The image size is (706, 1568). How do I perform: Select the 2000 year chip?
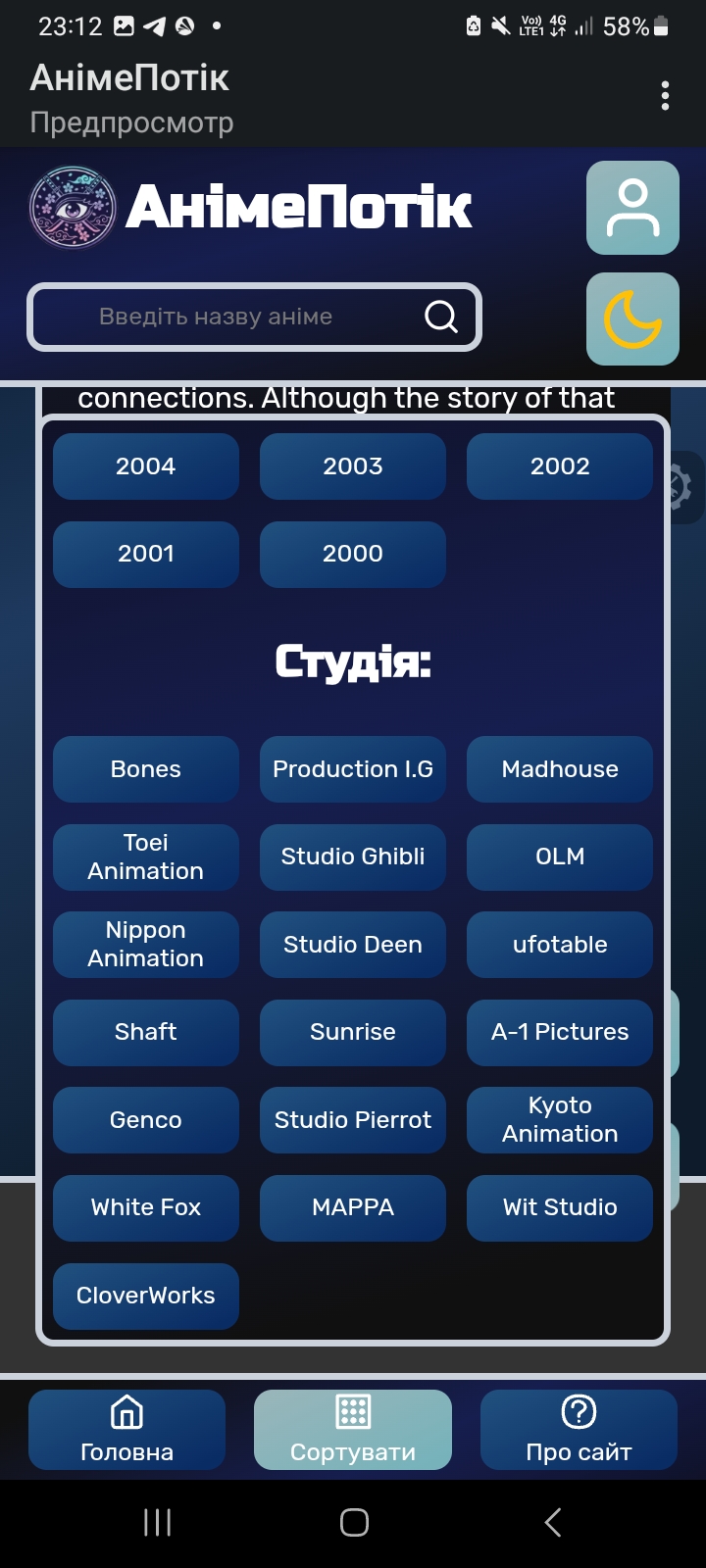click(353, 554)
